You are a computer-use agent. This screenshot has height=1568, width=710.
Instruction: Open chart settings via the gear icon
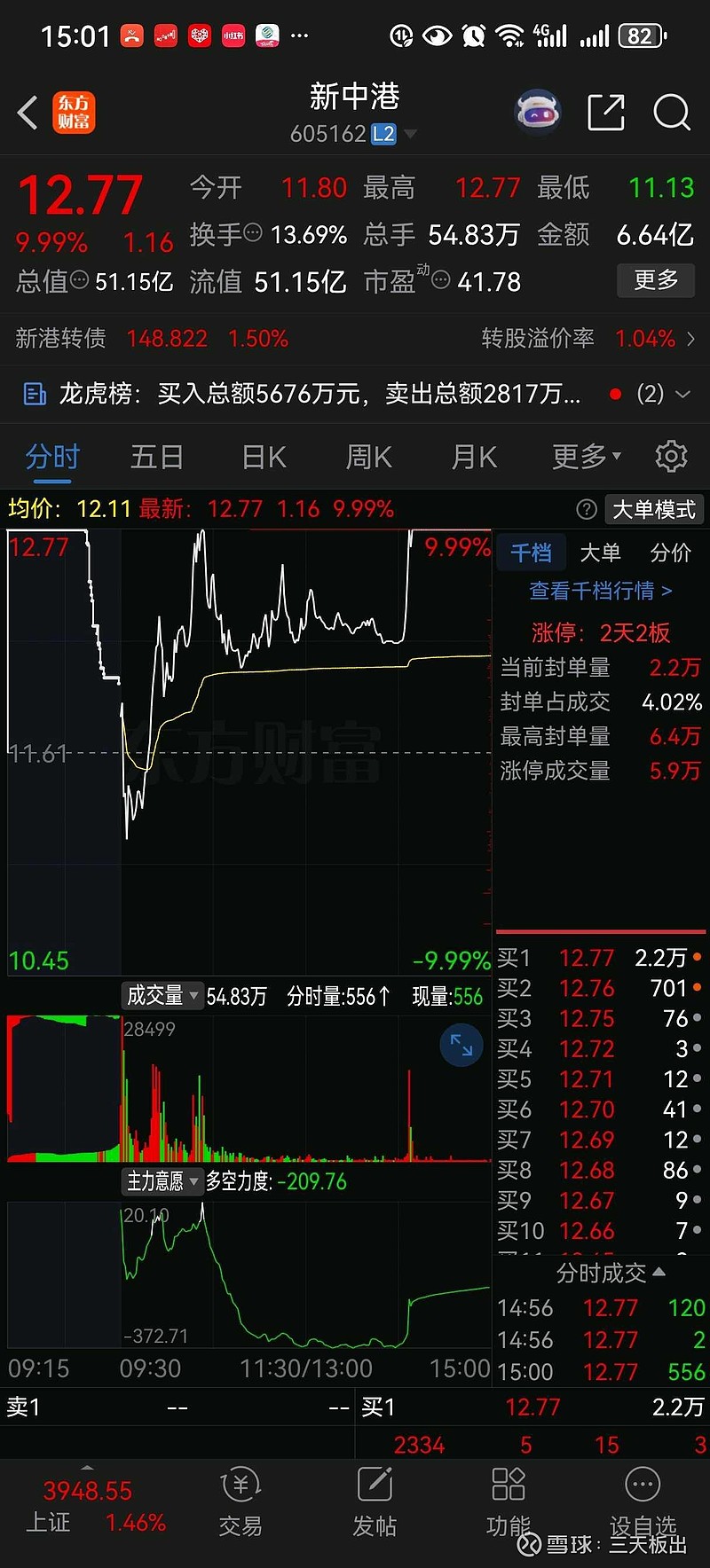point(672,456)
